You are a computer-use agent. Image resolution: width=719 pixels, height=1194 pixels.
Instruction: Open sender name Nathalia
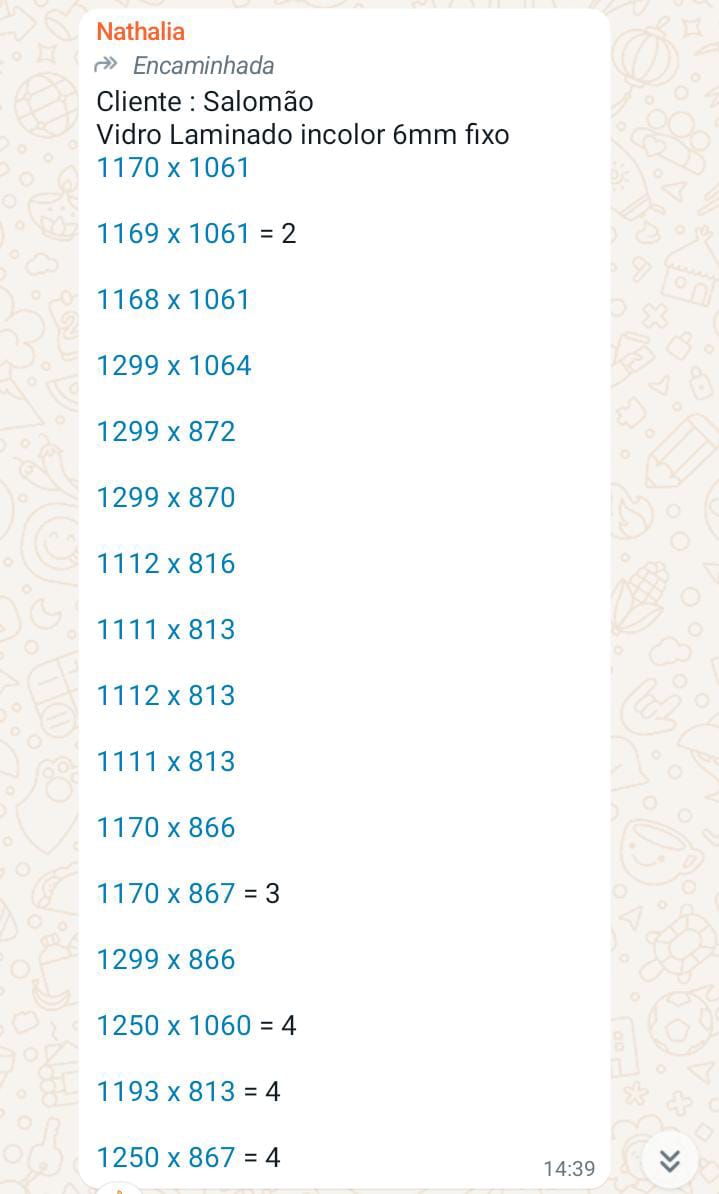pos(141,31)
